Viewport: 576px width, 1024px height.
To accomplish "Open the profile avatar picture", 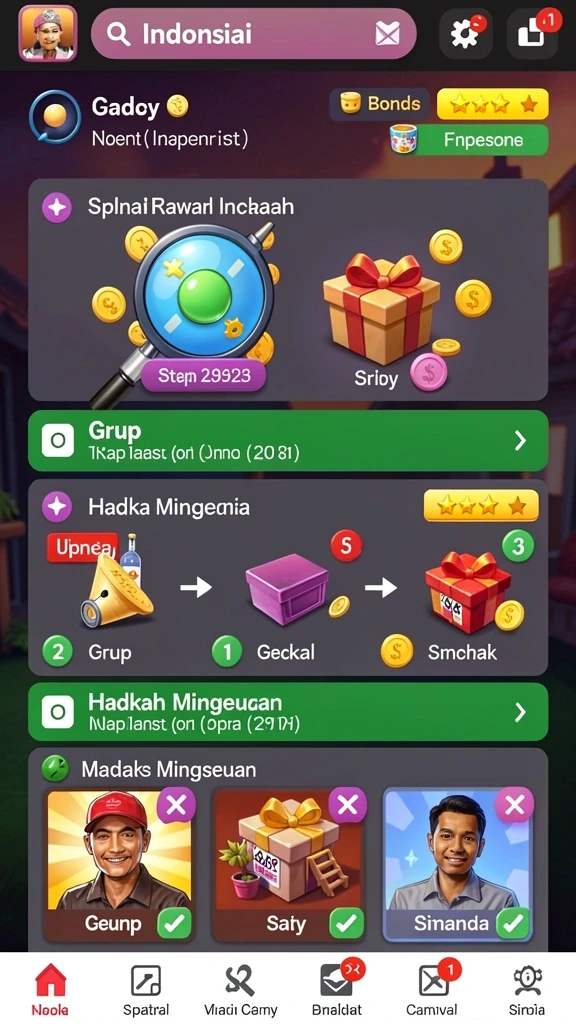I will coord(48,33).
